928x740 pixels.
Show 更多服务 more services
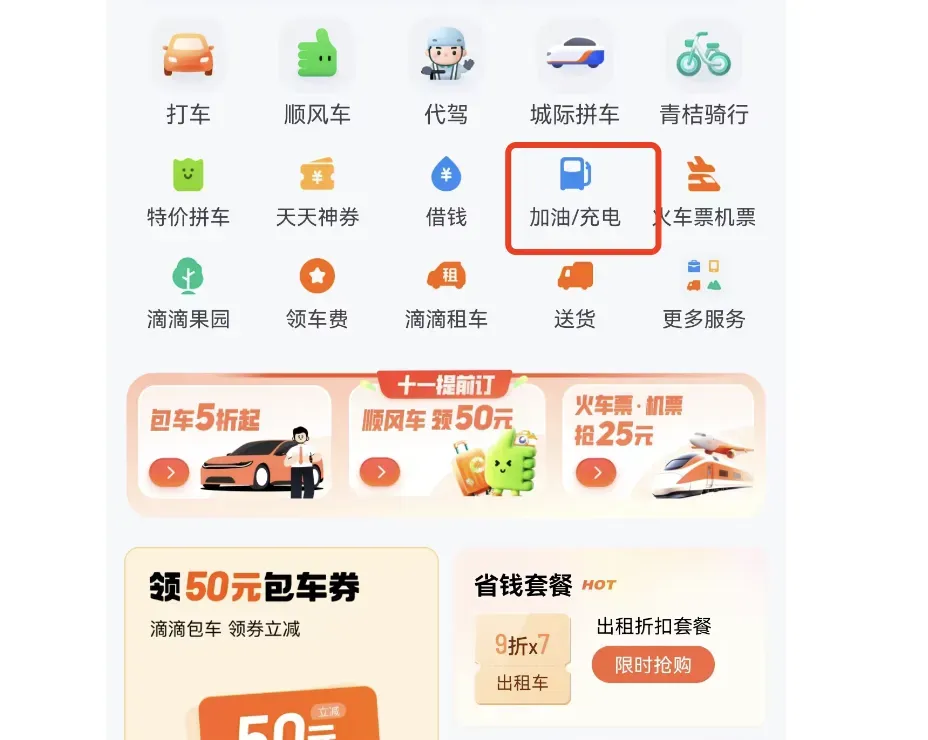(704, 294)
